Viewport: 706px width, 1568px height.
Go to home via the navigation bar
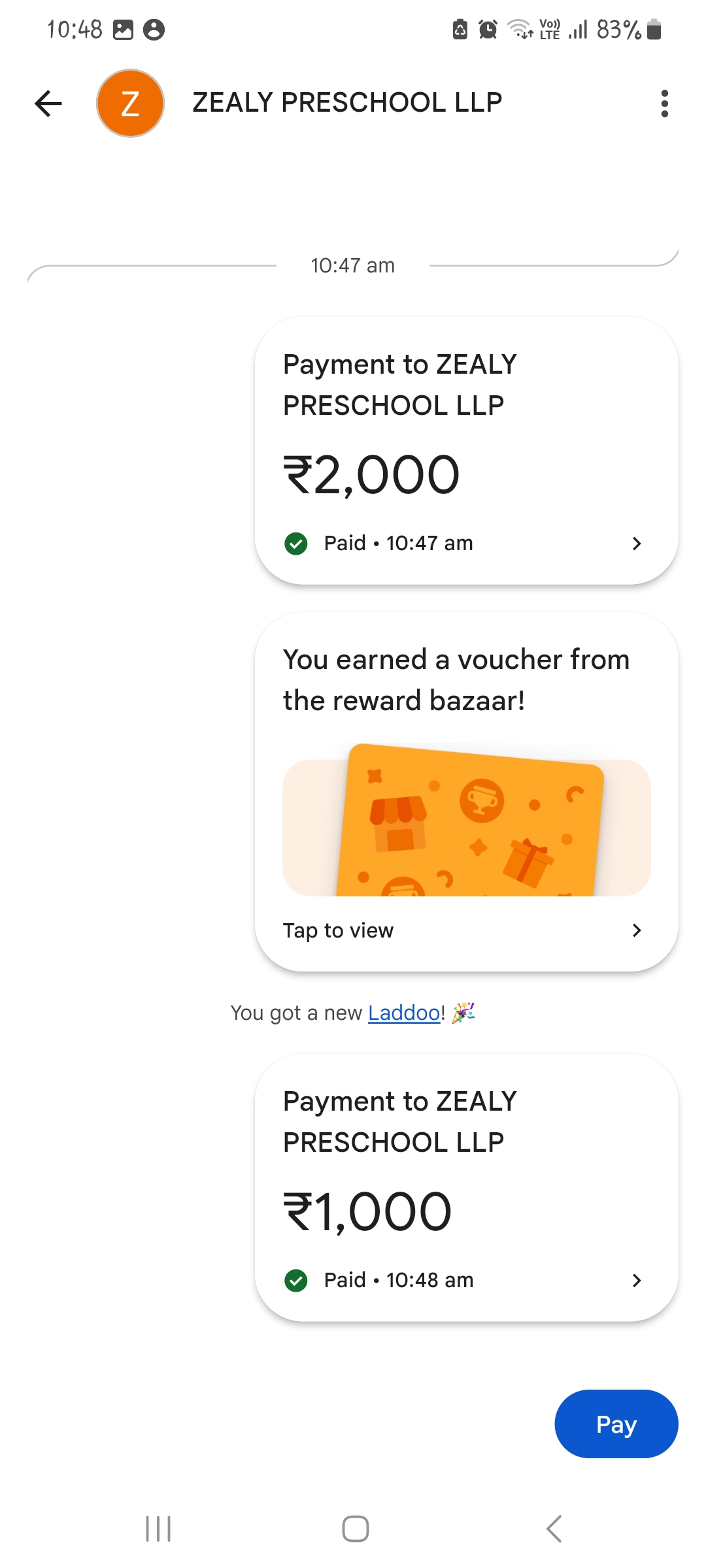[x=355, y=1529]
